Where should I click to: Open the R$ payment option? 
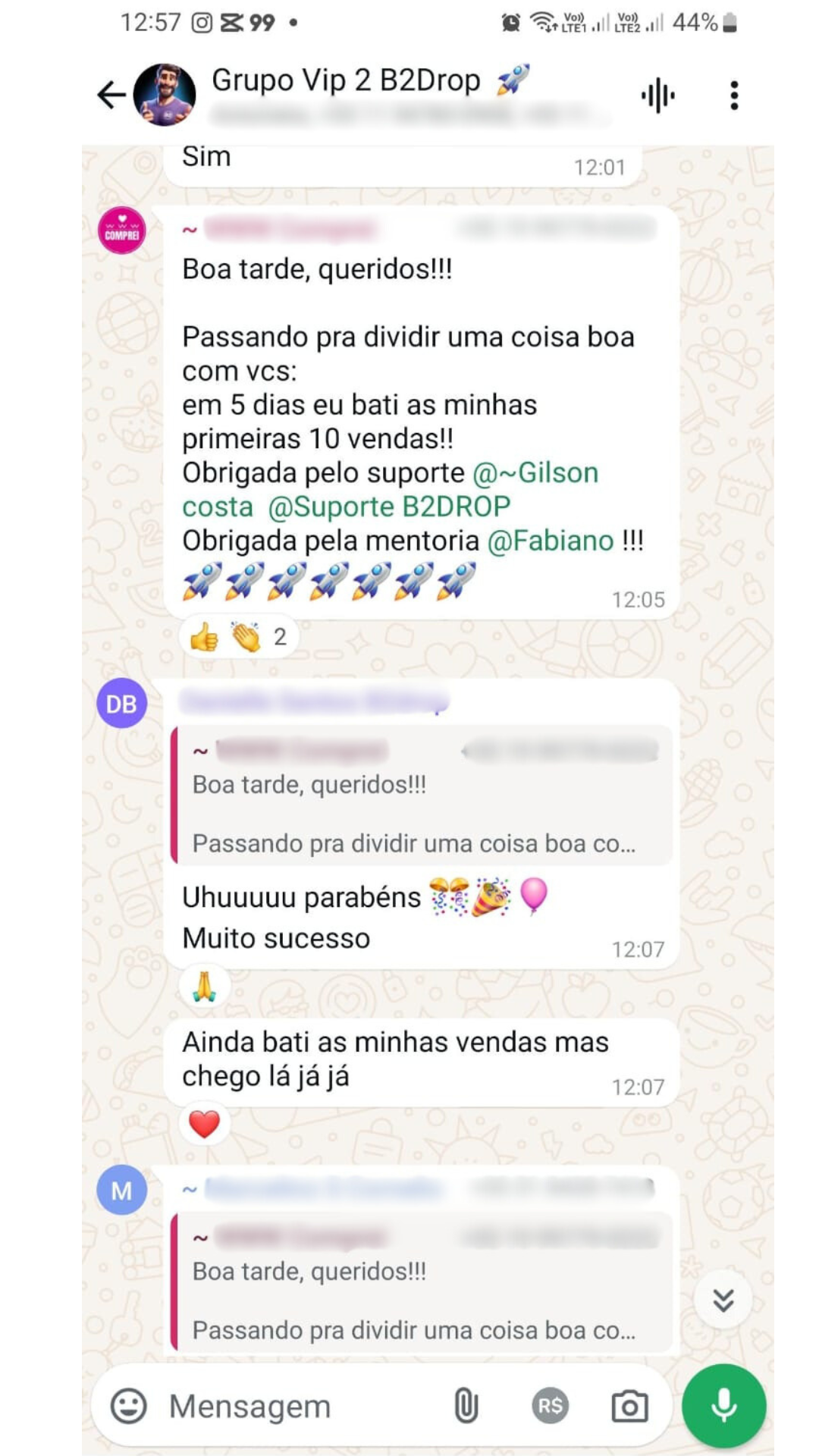[550, 1406]
